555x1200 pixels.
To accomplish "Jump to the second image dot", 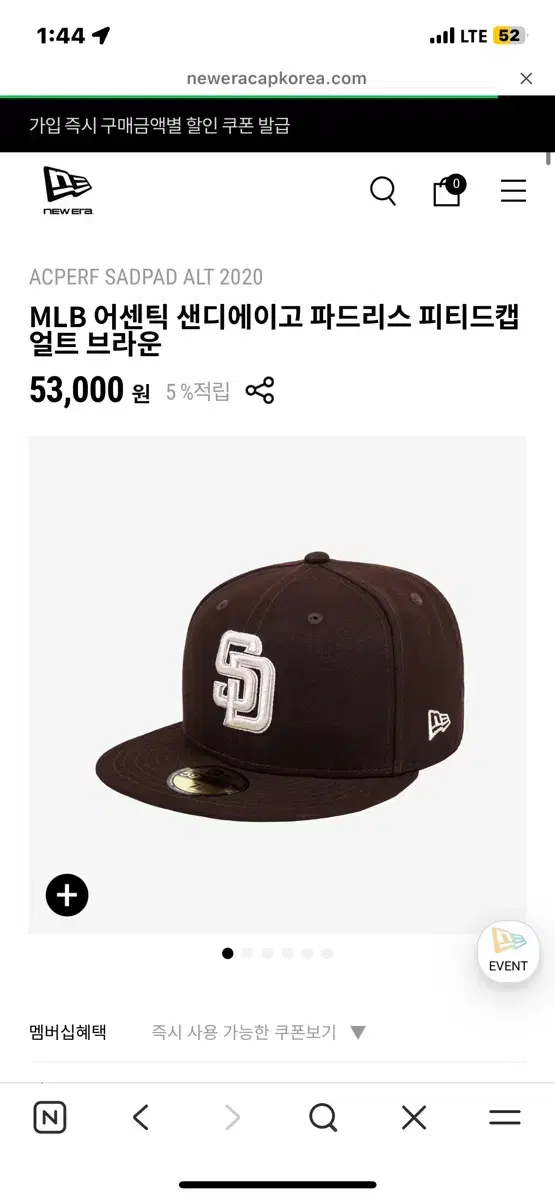I will [248, 953].
